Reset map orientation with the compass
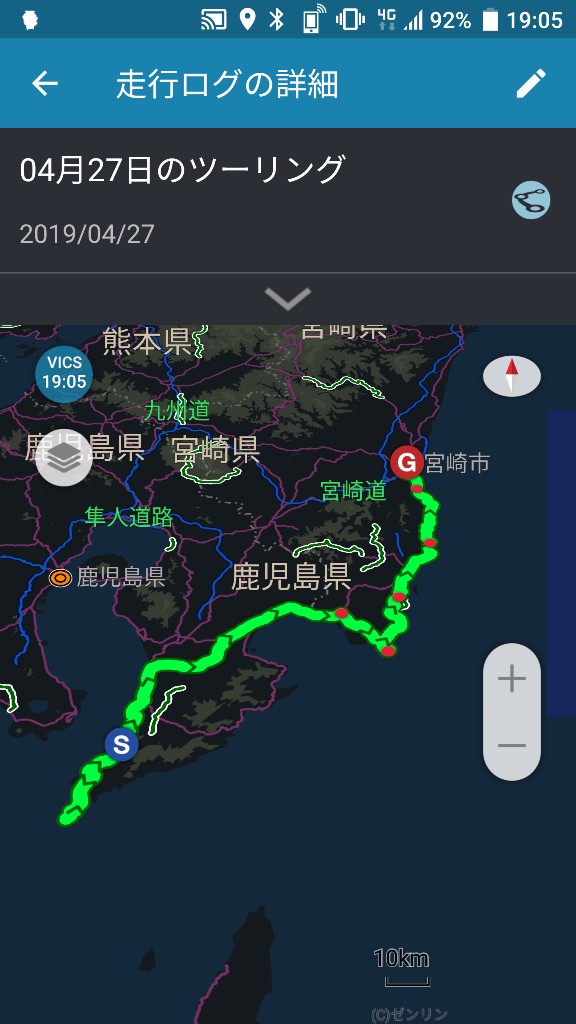The image size is (576, 1024). click(511, 377)
